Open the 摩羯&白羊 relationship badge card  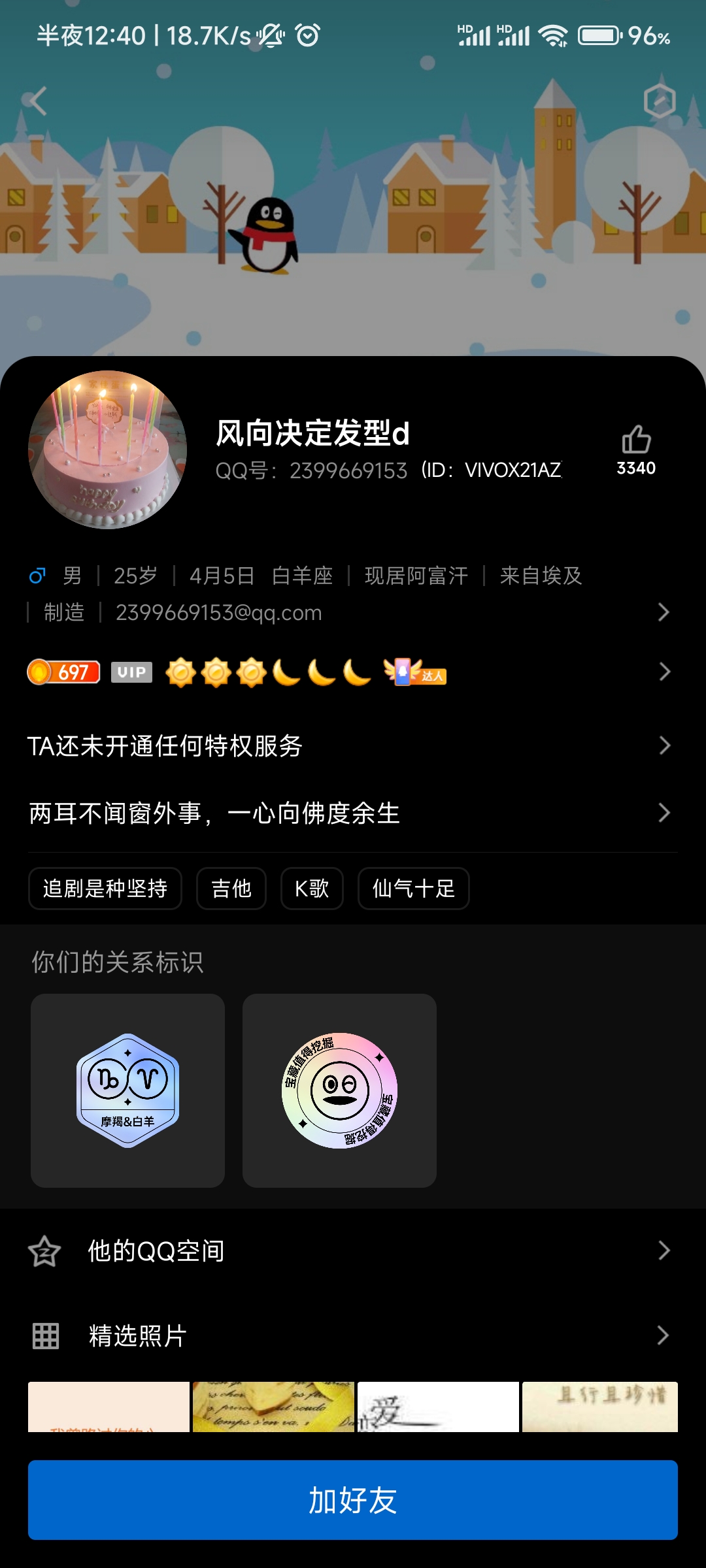point(128,1090)
